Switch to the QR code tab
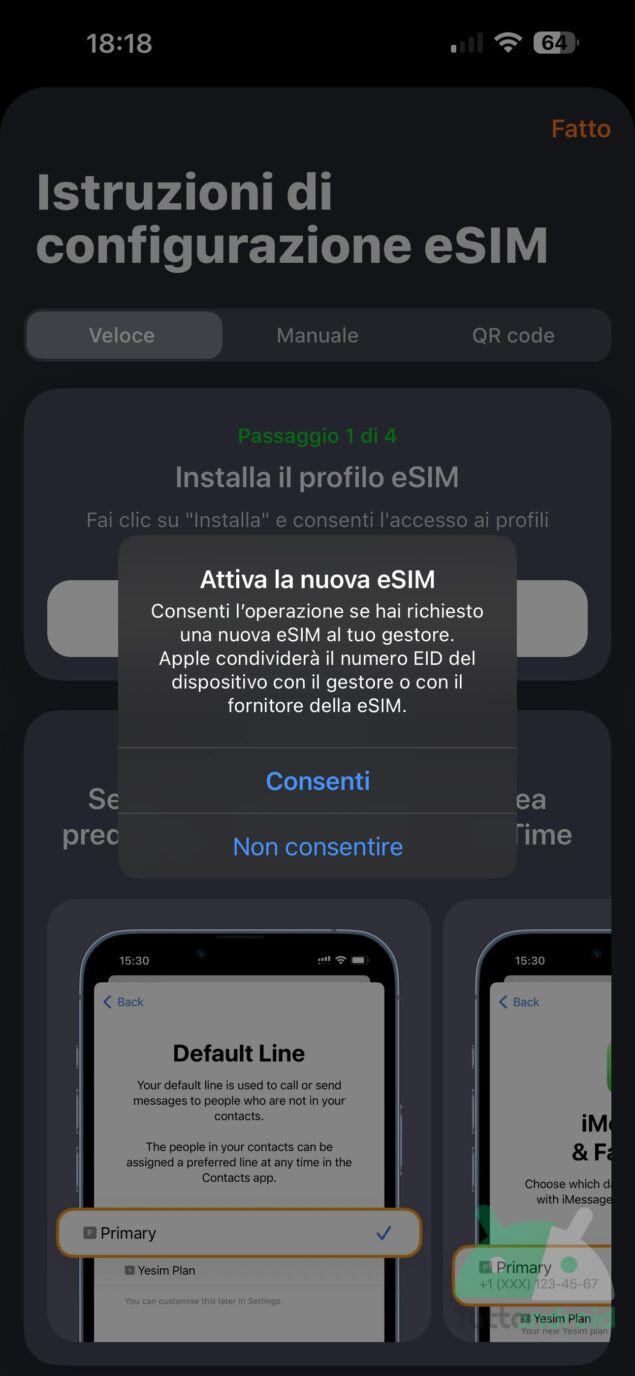This screenshot has height=1376, width=635. click(x=513, y=336)
